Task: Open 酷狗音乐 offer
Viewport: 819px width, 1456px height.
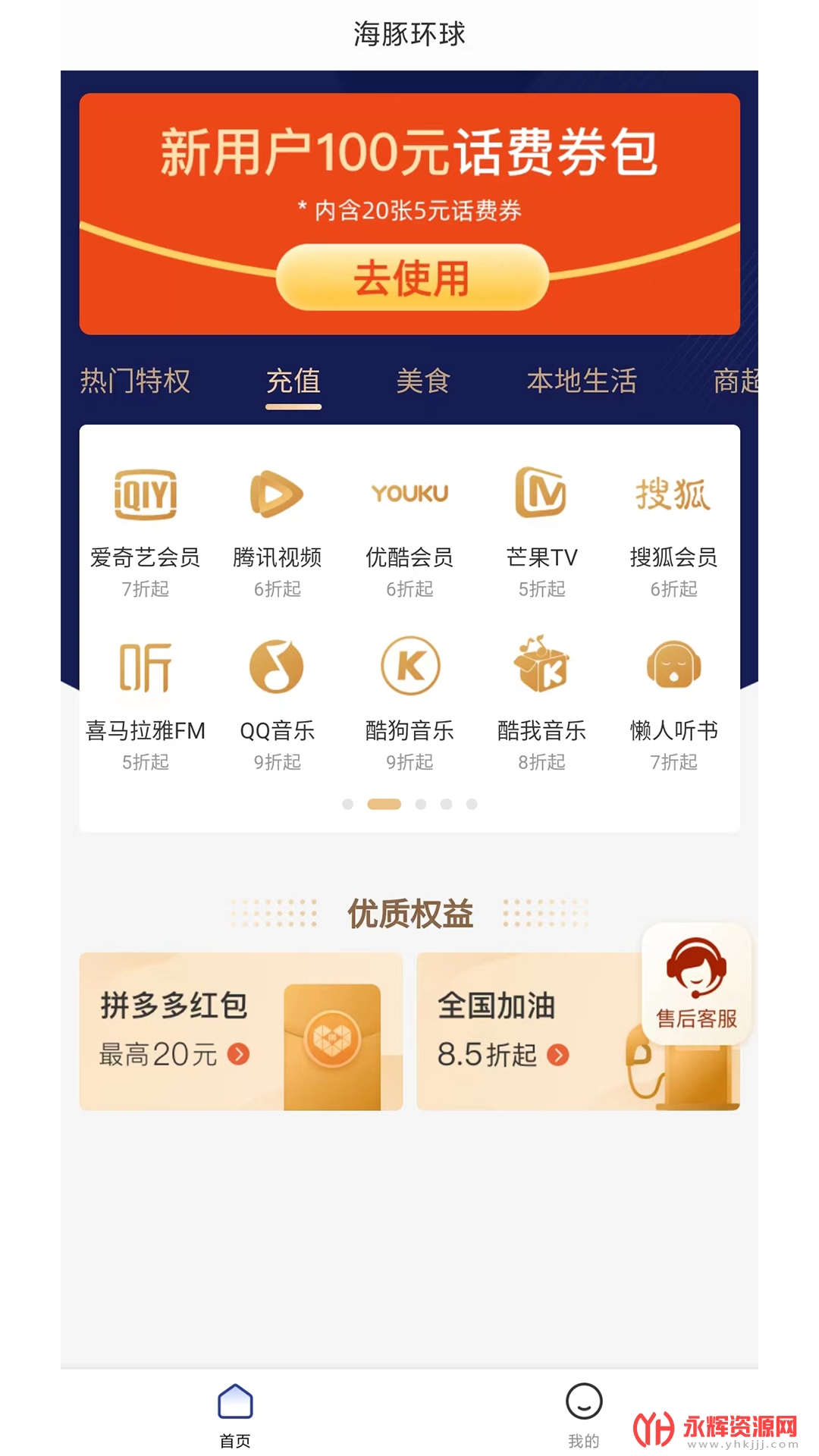Action: click(409, 704)
